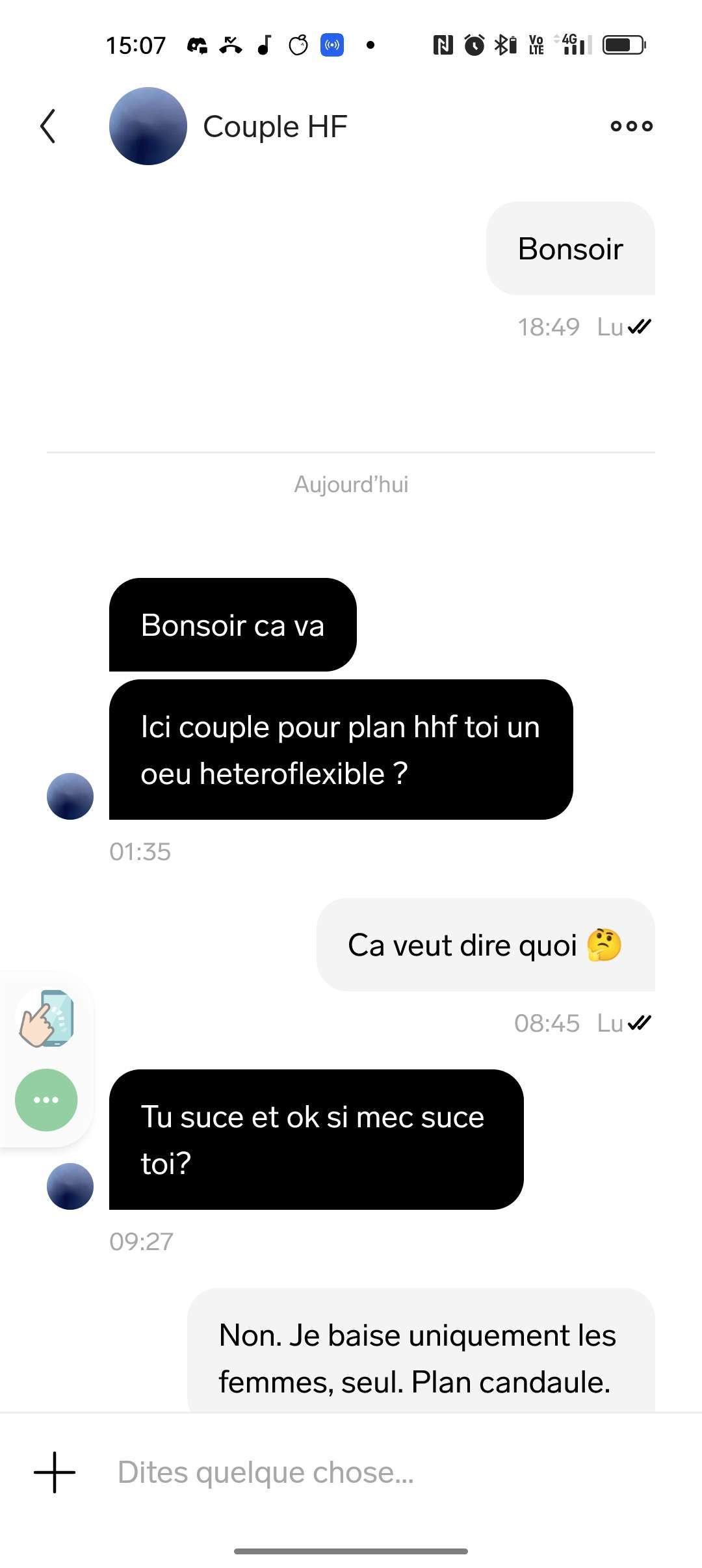This screenshot has height=1568, width=702.
Task: Open the floating hand-on-phone shortcut
Action: pos(46,1018)
